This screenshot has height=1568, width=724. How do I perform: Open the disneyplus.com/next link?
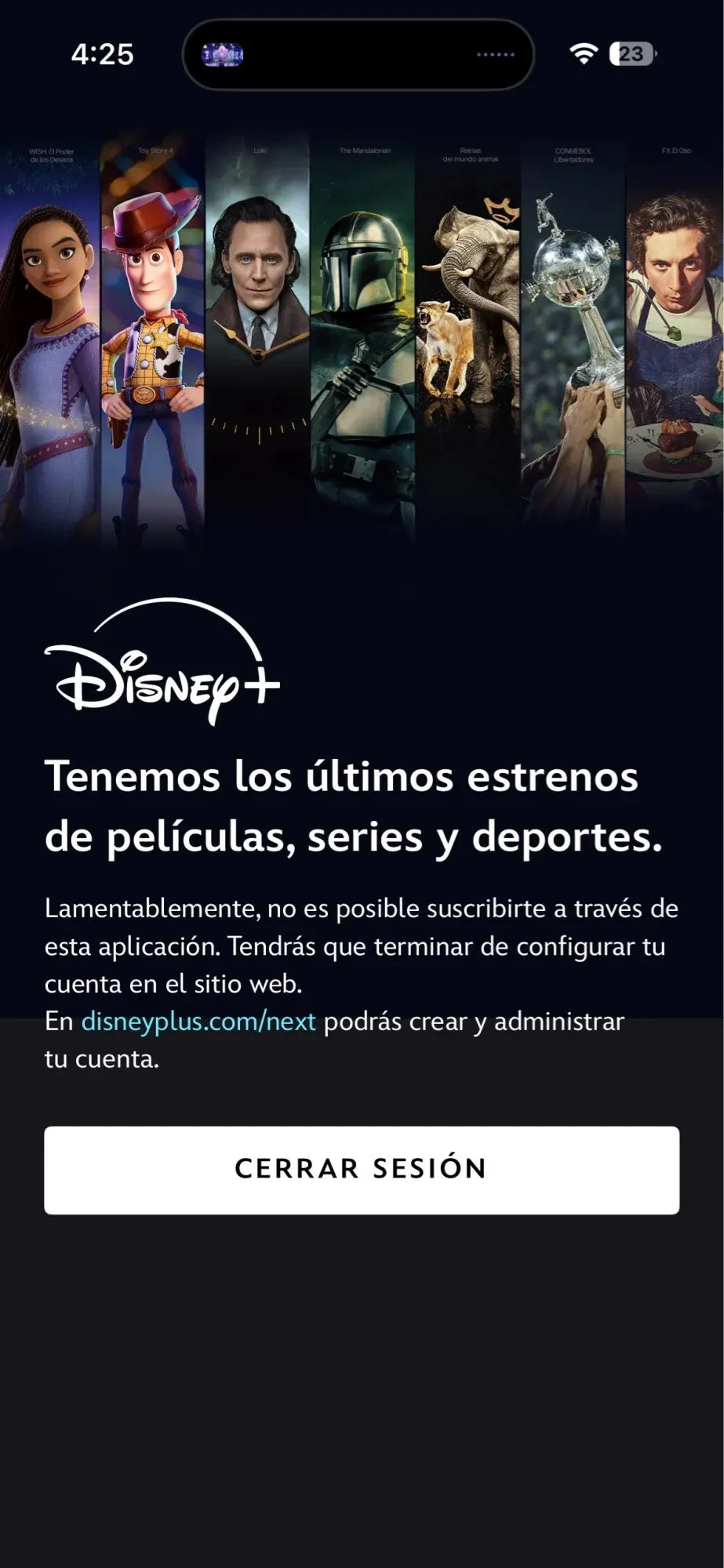click(x=198, y=1022)
